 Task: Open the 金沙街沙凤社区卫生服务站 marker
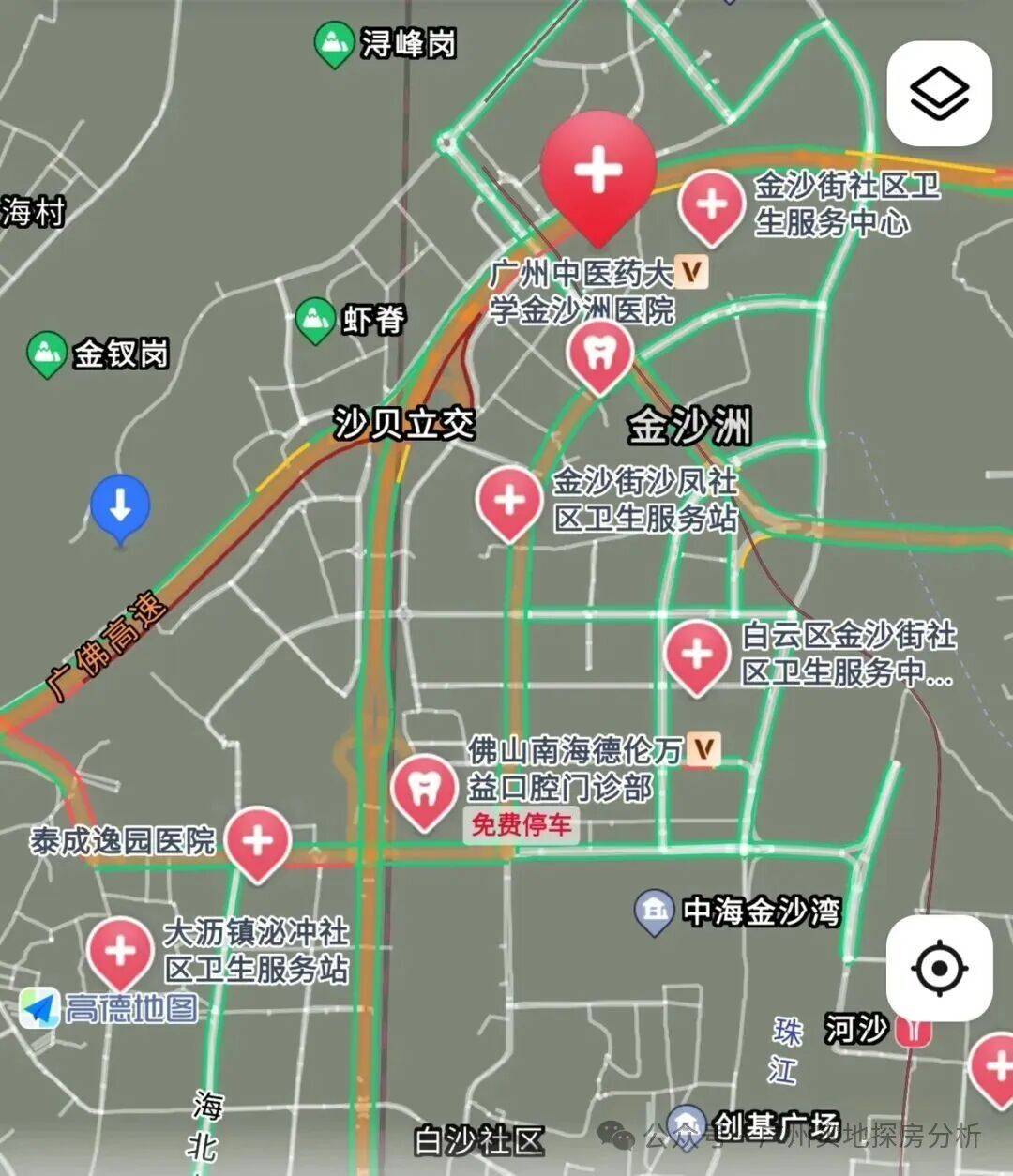pyautogui.click(x=509, y=501)
